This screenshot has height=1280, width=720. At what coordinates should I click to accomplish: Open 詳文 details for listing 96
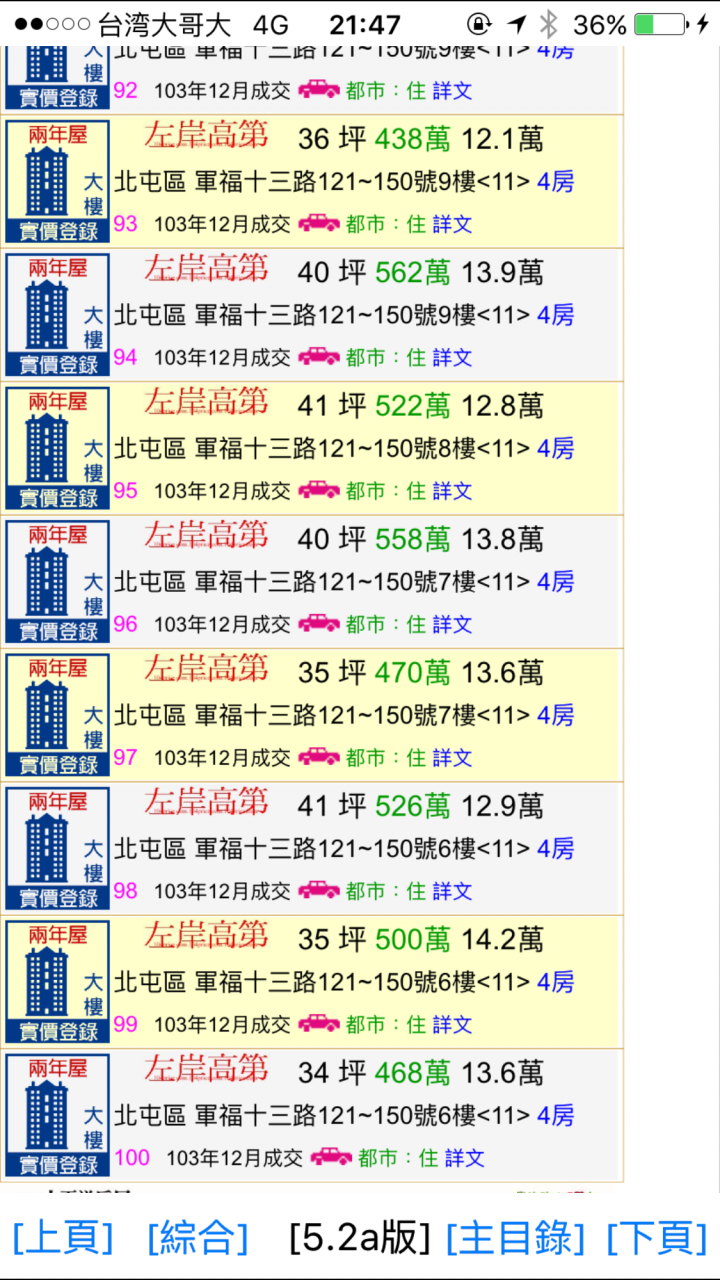[x=452, y=624]
